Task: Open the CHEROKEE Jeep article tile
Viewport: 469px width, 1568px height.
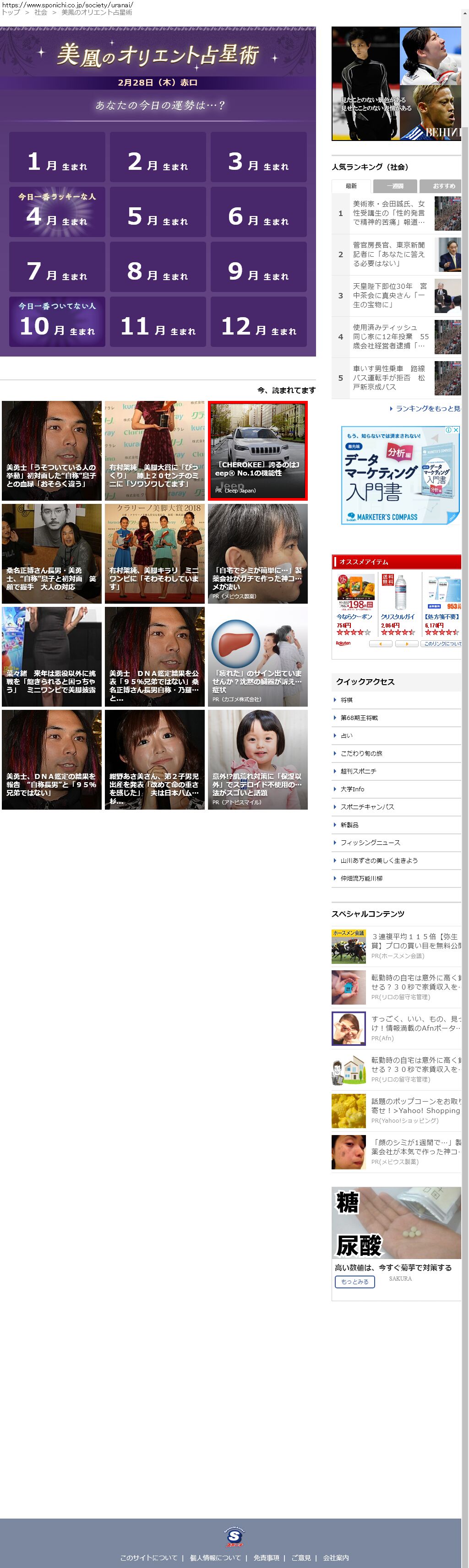Action: click(258, 450)
